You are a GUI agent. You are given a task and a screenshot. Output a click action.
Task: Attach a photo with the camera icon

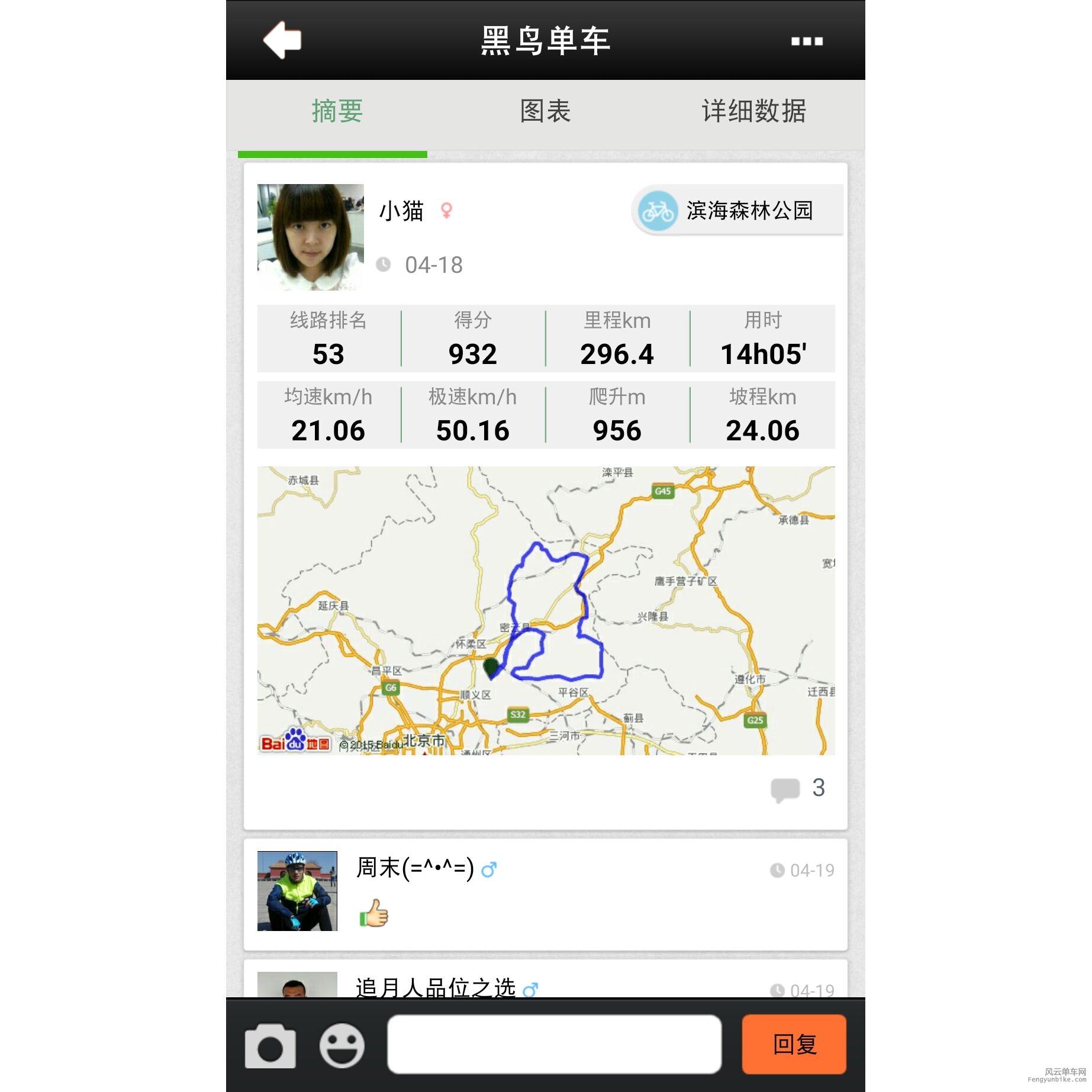[x=270, y=1046]
